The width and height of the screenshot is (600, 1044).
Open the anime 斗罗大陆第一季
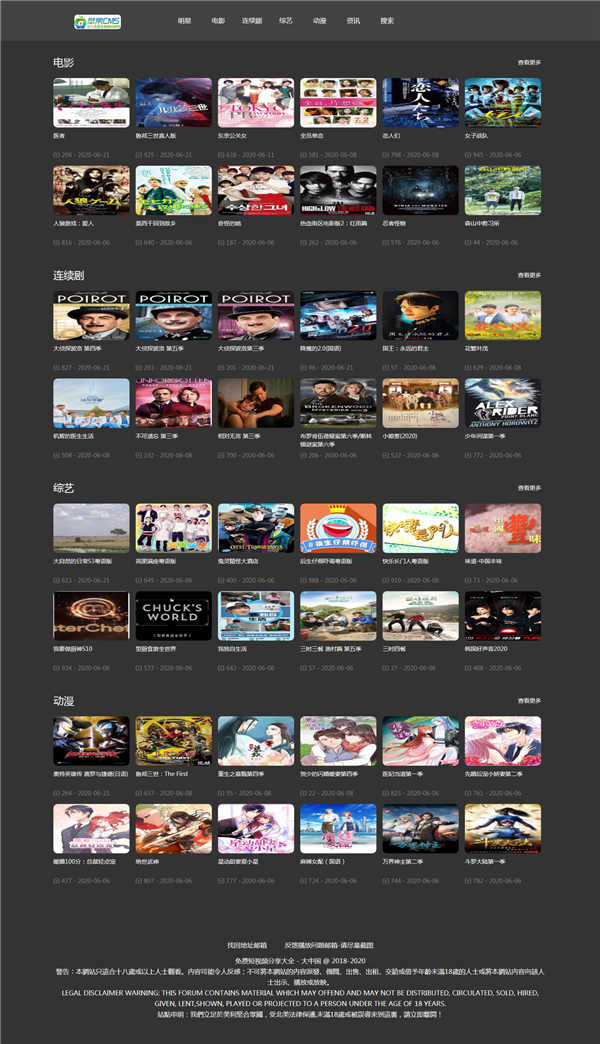point(502,828)
